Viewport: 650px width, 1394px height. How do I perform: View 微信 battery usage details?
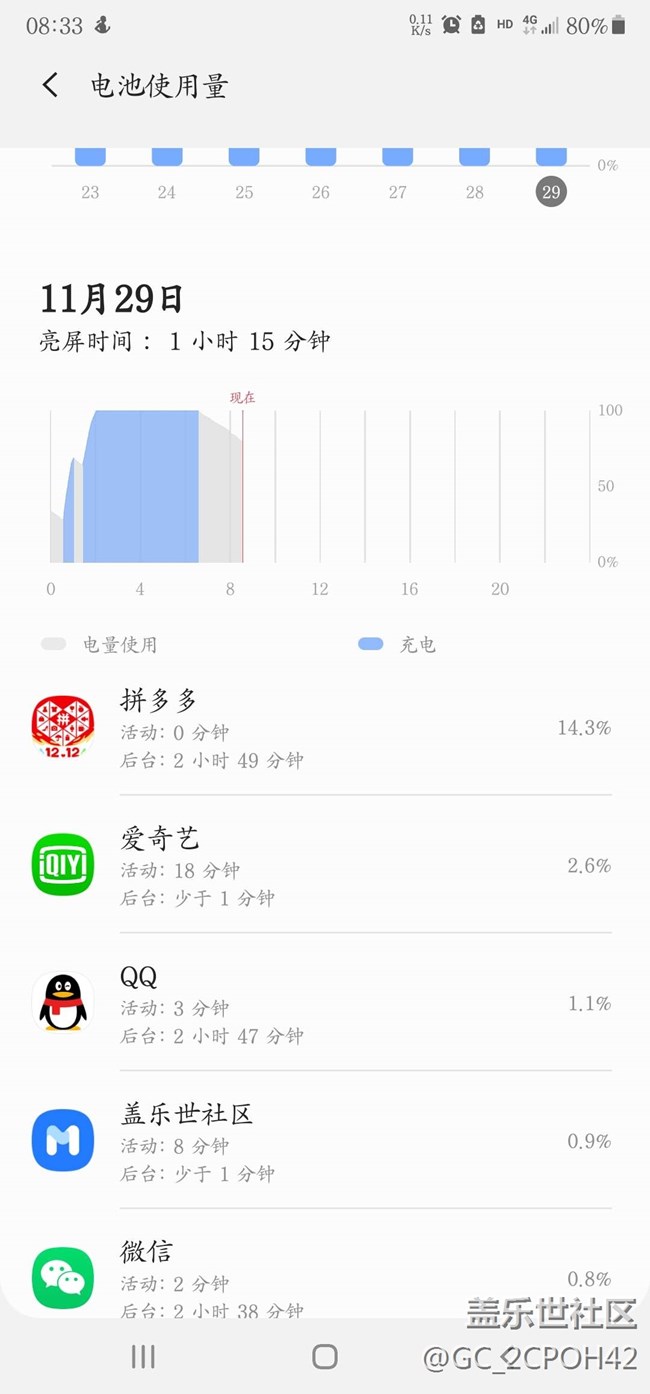pos(320,1276)
